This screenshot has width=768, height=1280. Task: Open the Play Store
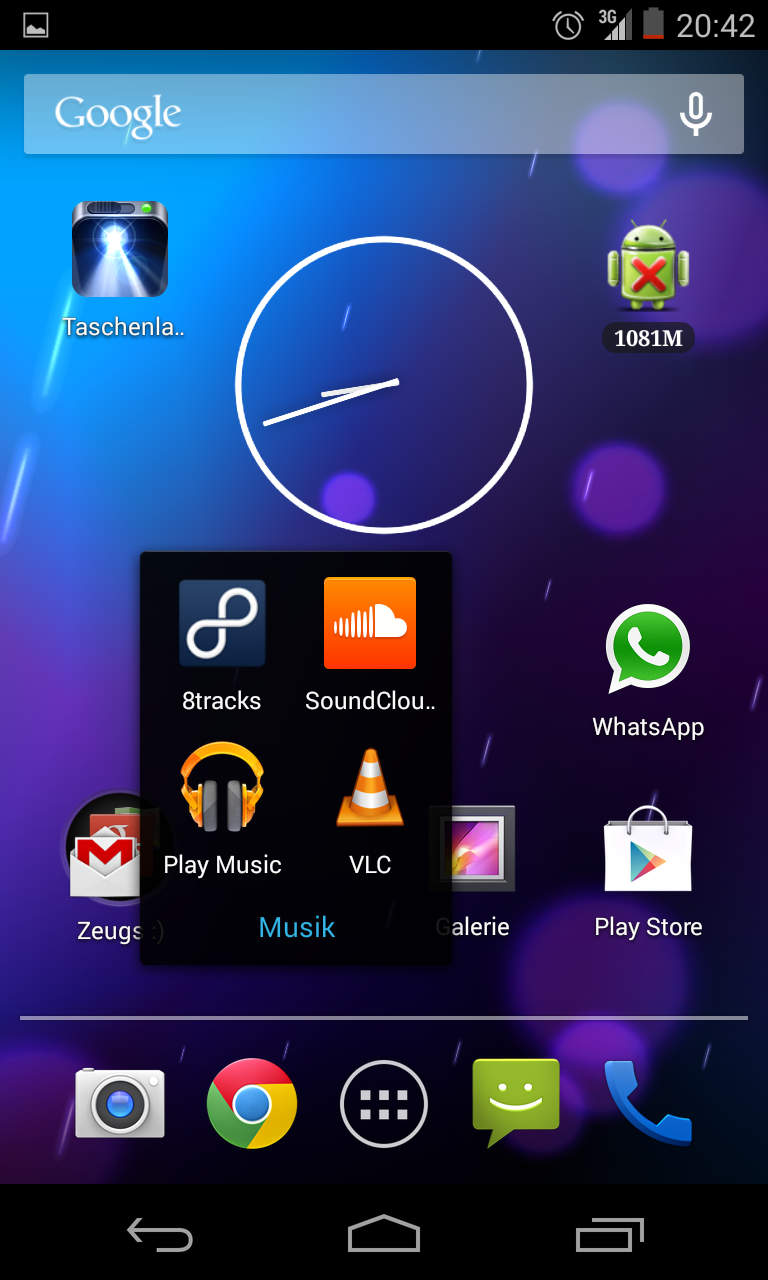[x=648, y=871]
